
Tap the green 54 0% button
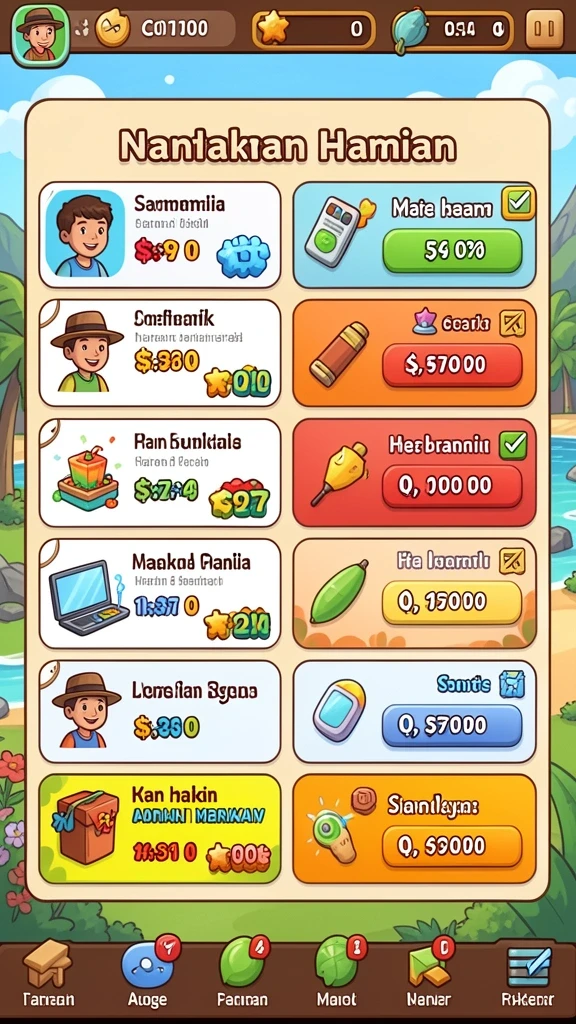(452, 251)
